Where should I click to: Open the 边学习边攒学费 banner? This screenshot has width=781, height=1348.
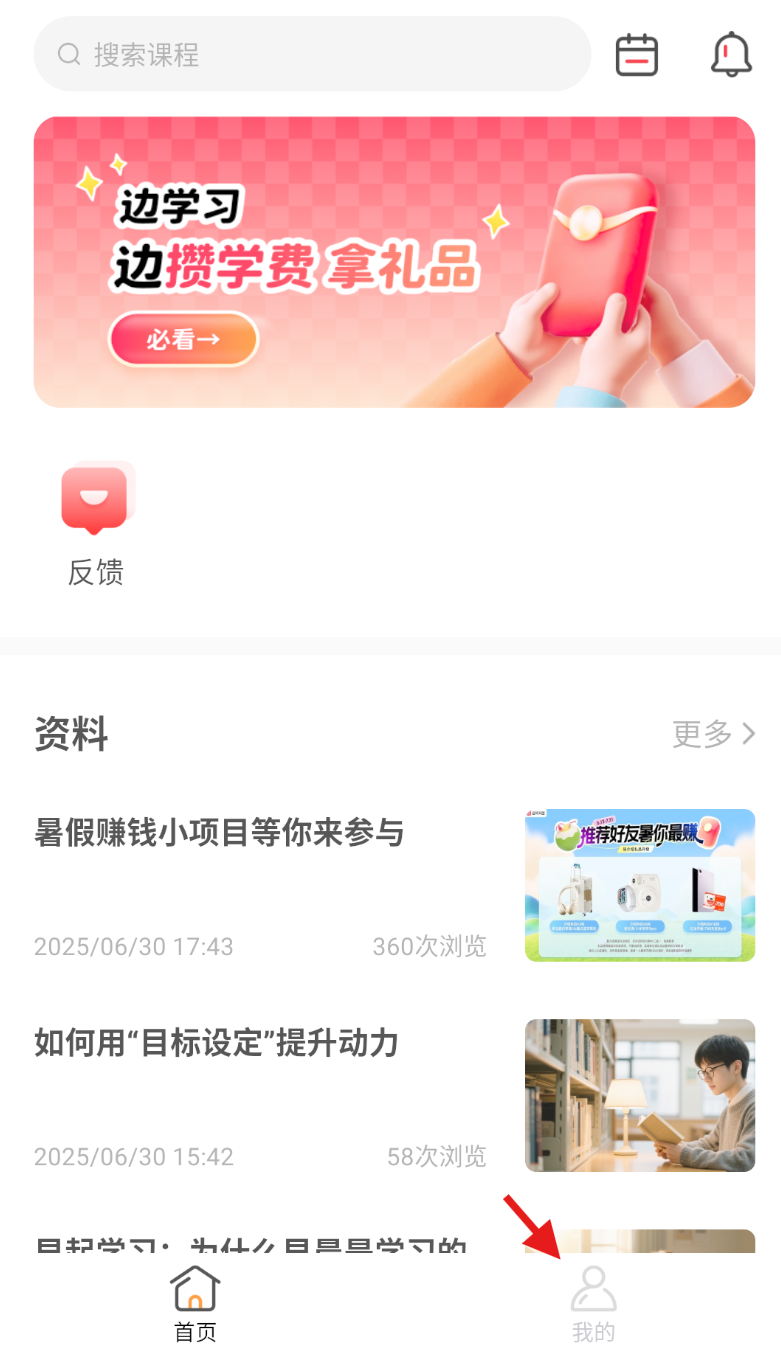[x=394, y=262]
